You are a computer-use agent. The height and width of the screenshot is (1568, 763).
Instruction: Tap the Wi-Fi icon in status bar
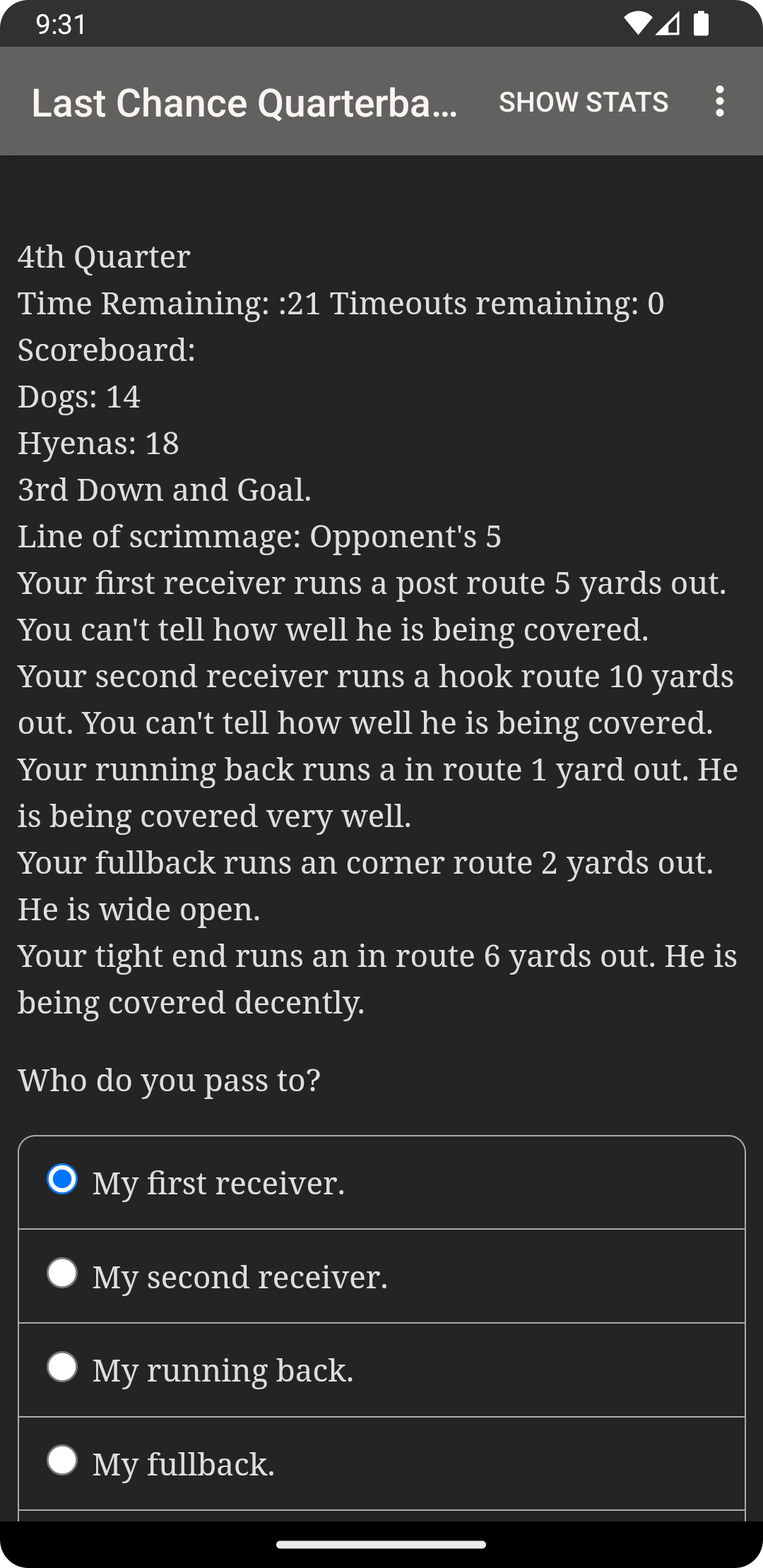click(638, 23)
